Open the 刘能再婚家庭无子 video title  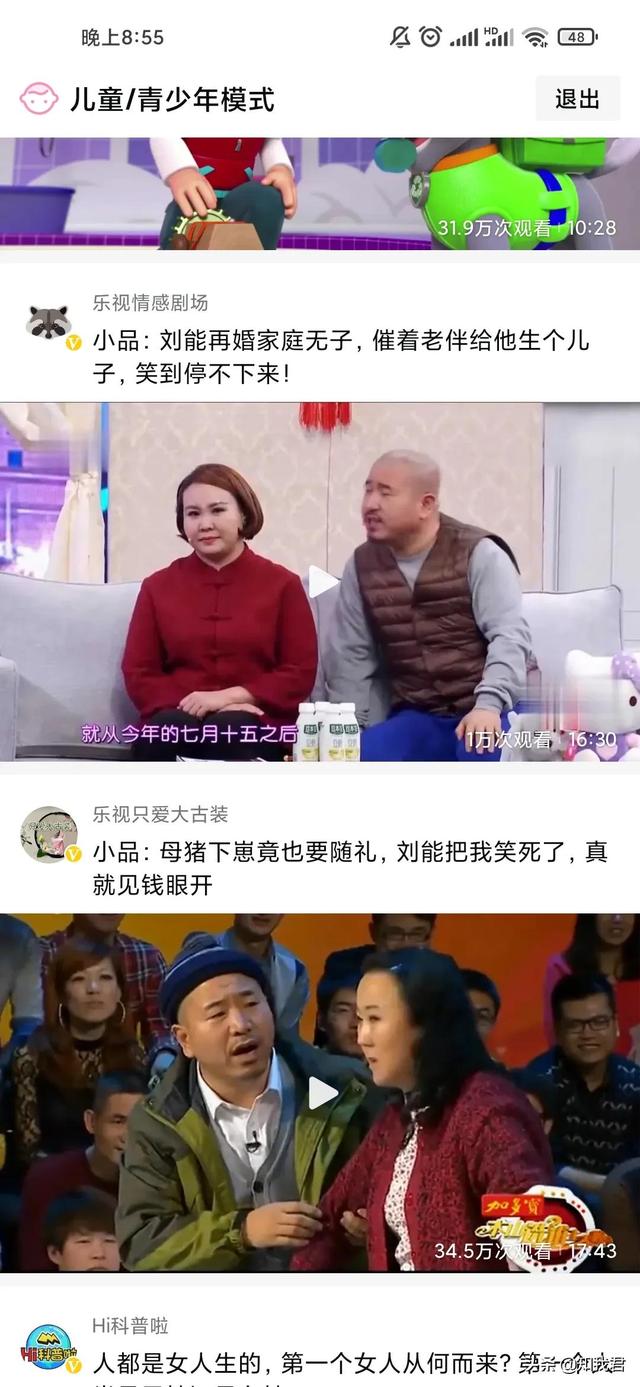pos(341,358)
